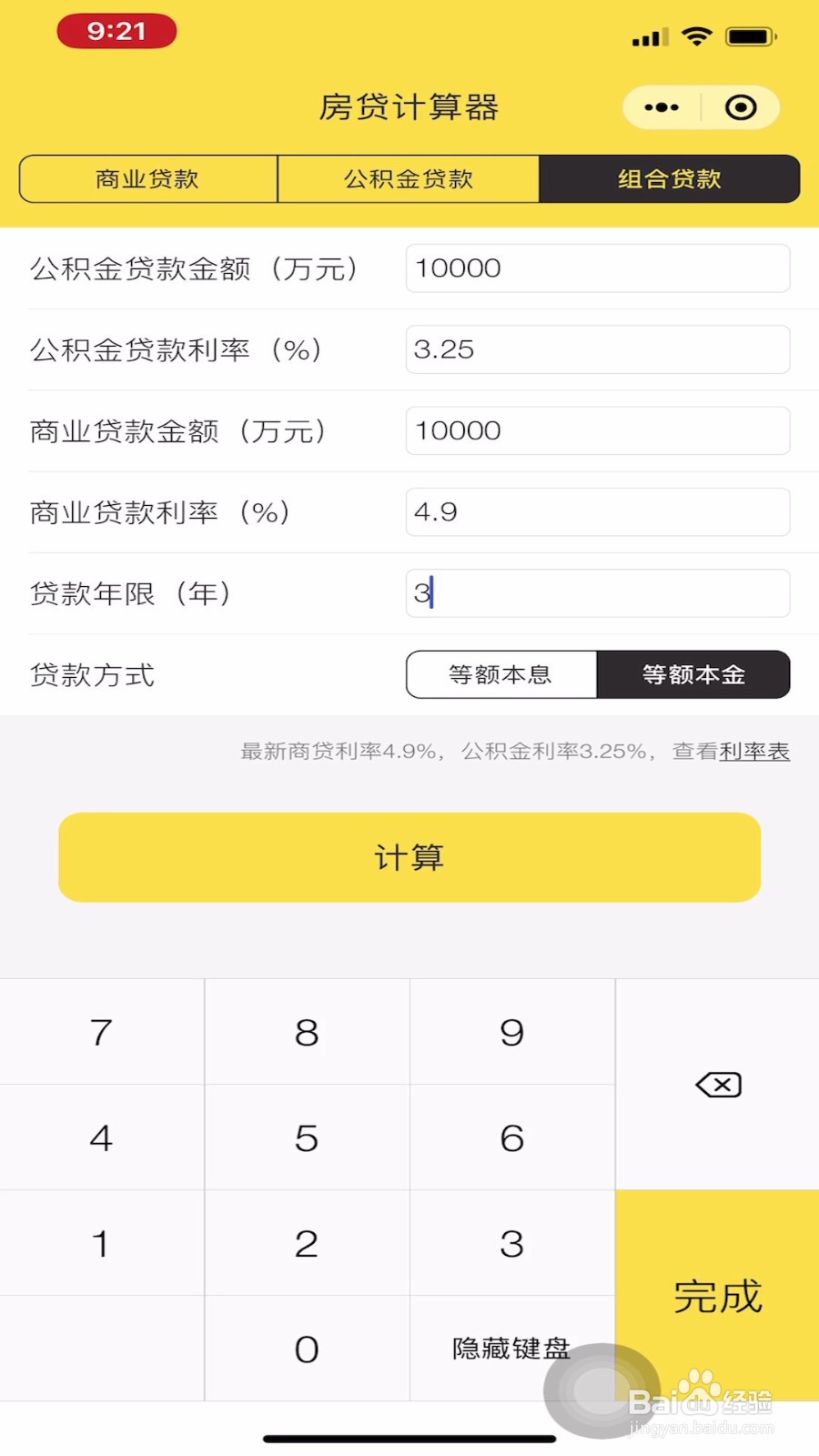The height and width of the screenshot is (1456, 819).
Task: Select 等额本金 repayment method
Action: coord(693,675)
